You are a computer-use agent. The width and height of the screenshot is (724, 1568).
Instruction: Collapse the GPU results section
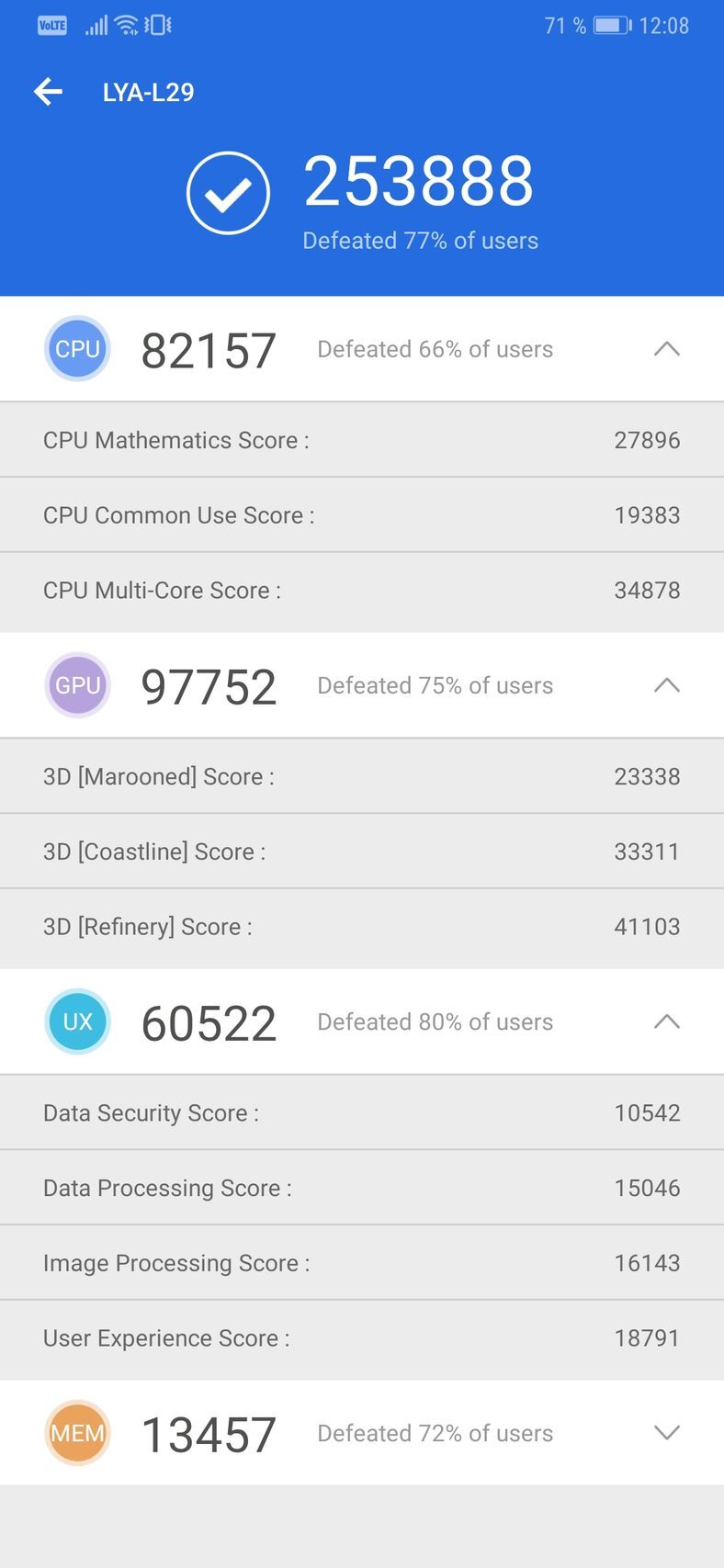(668, 685)
